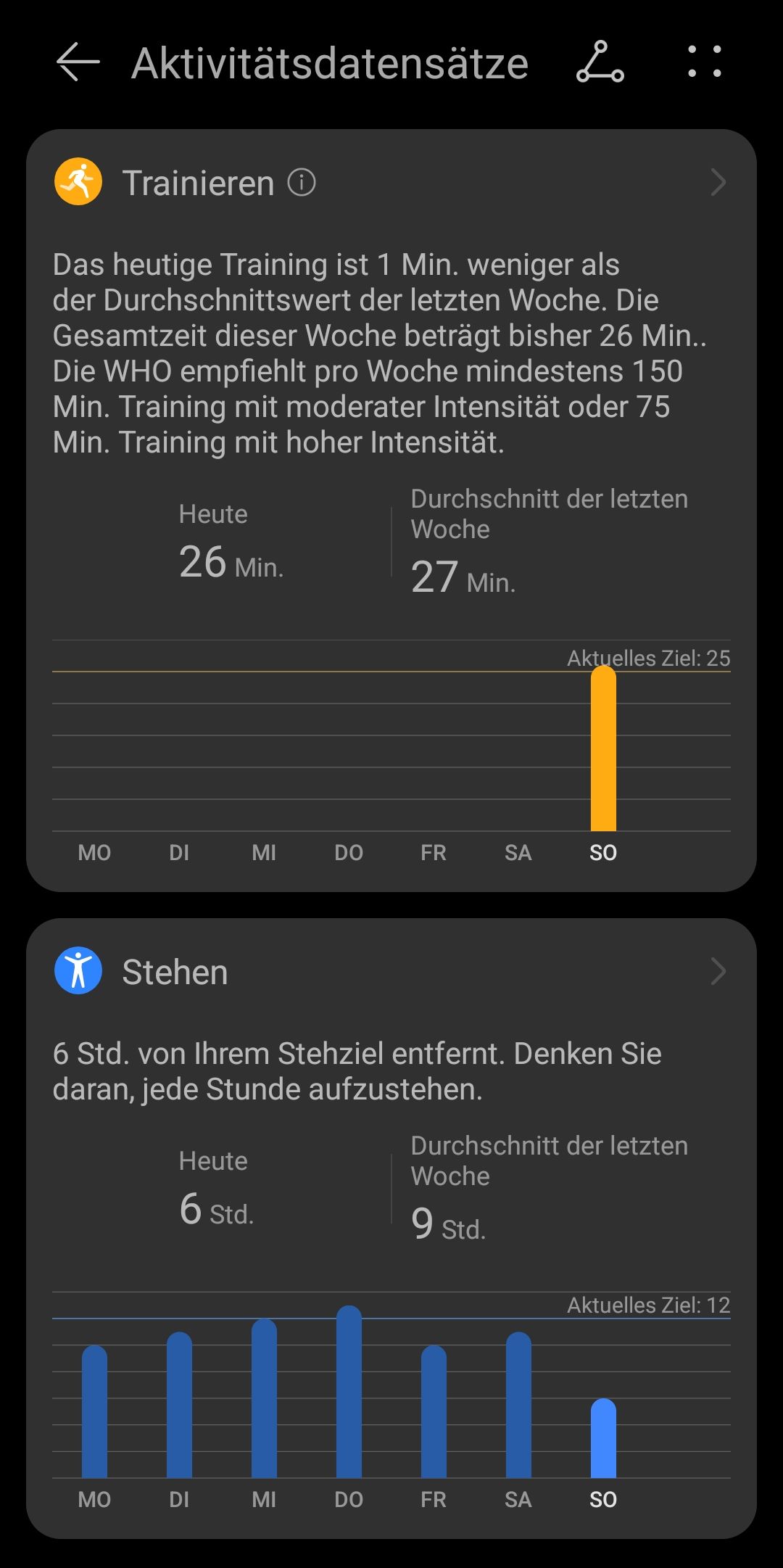Show the info icon next to Trainieren
Screen dimensions: 783x1568
tap(302, 182)
